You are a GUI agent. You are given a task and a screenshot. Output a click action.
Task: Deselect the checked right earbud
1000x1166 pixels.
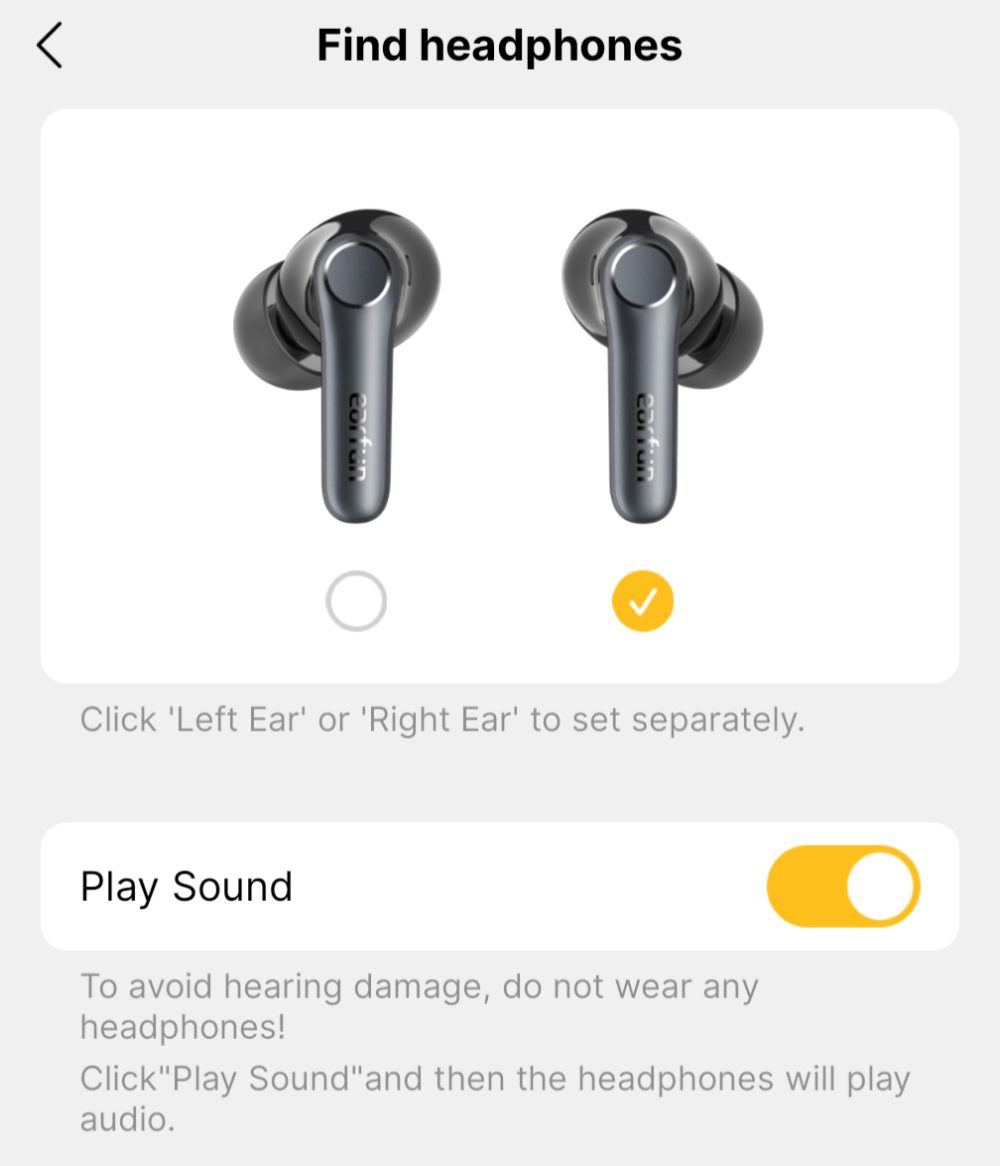click(642, 601)
